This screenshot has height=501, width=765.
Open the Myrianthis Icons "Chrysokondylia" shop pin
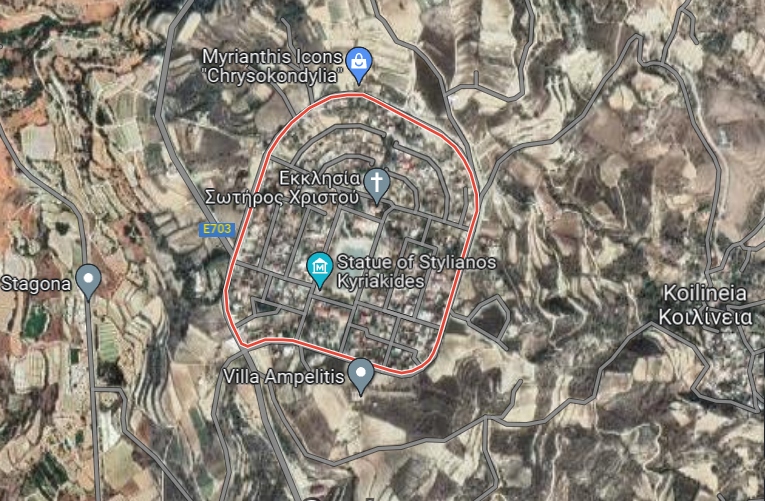(x=360, y=62)
